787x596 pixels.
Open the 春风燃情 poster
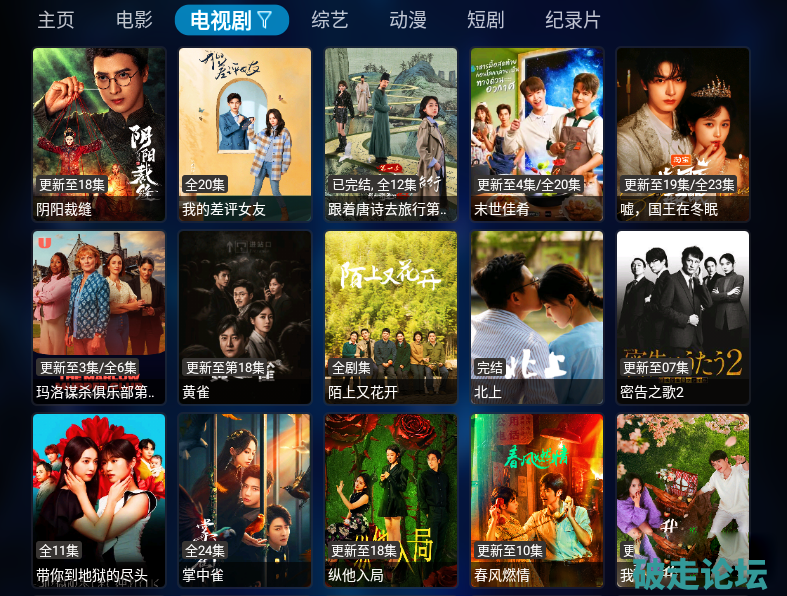click(537, 497)
